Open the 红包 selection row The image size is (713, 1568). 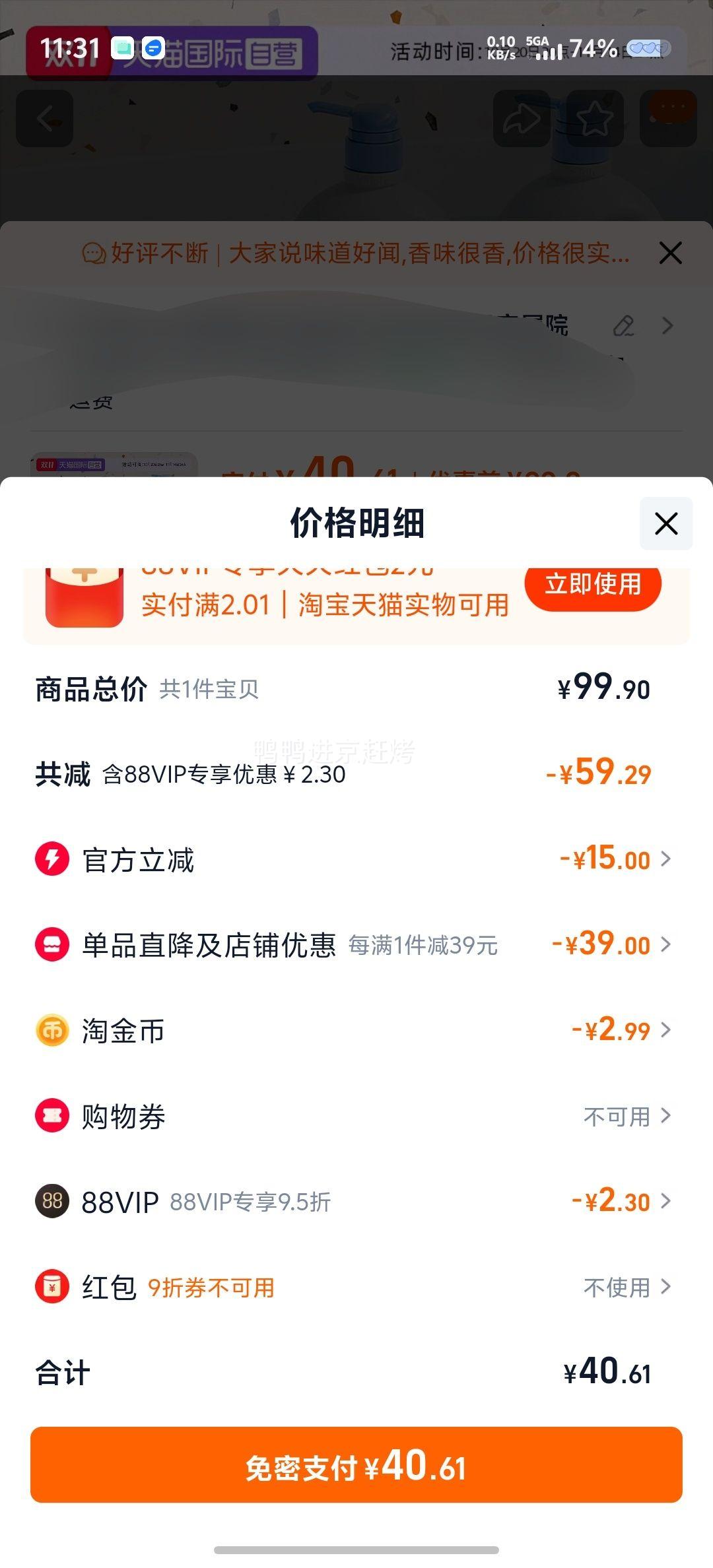[x=626, y=1287]
